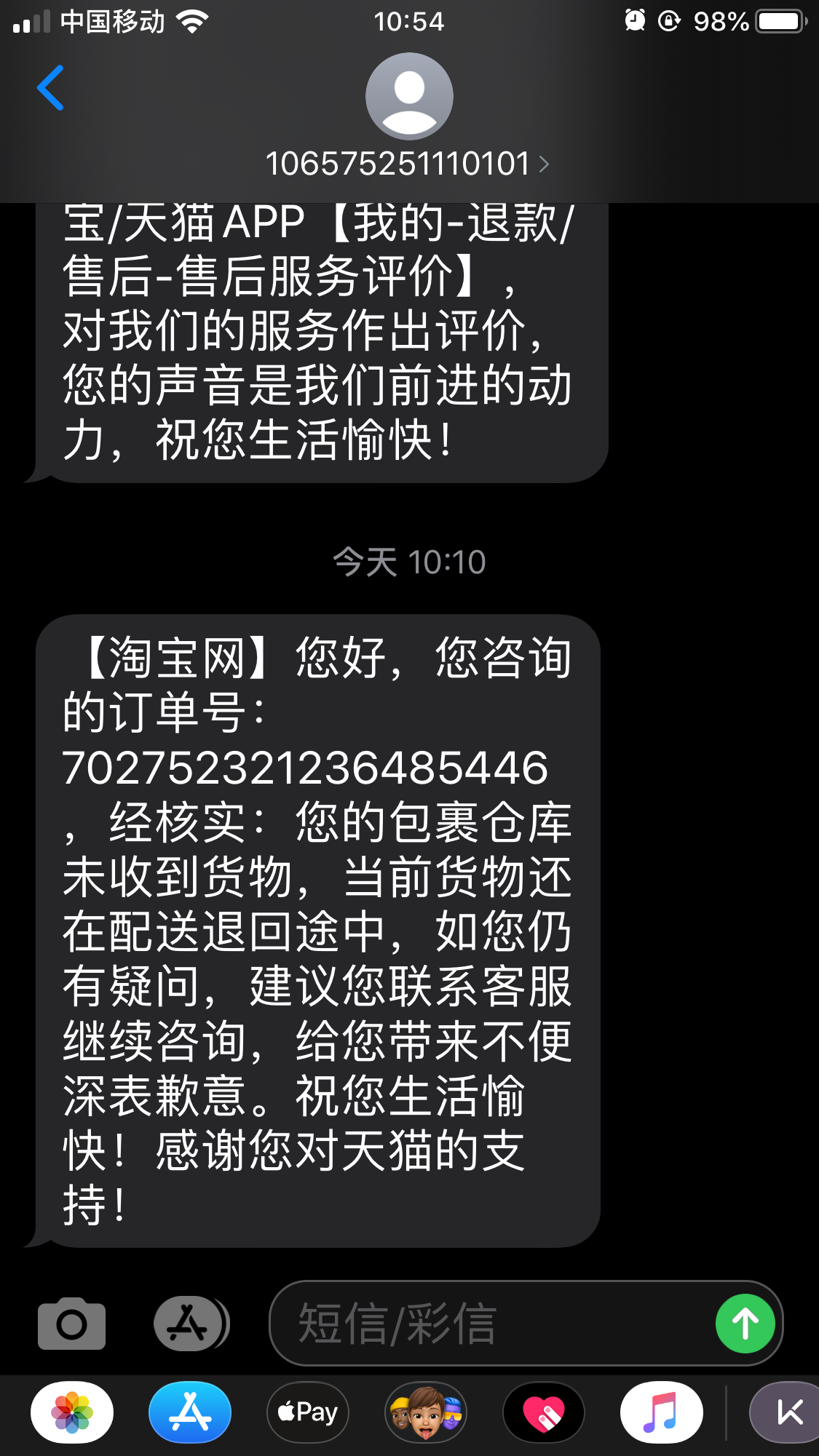
Task: Send the message with the green arrow
Action: click(745, 1324)
